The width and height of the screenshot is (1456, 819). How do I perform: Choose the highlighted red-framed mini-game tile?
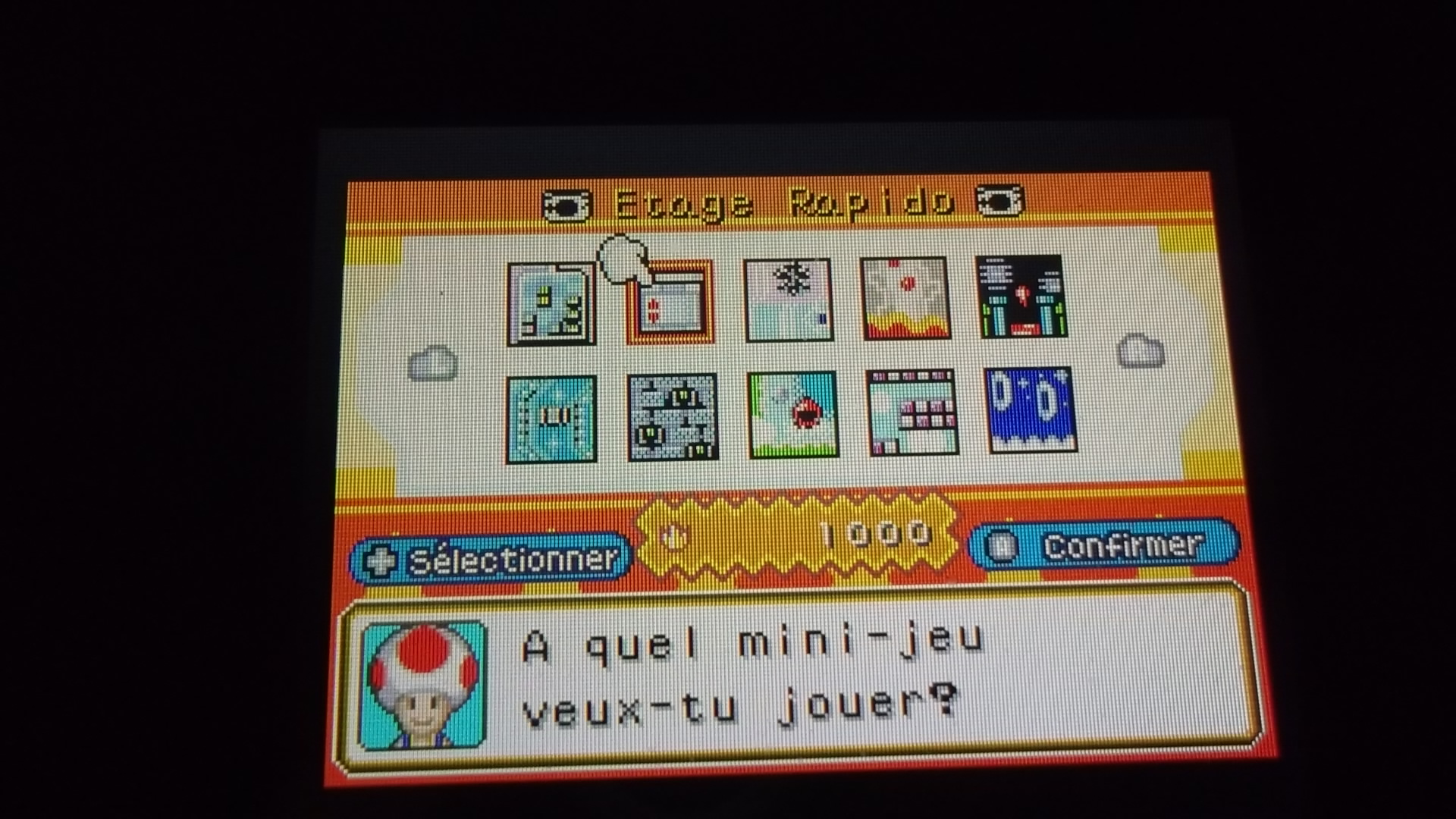click(670, 302)
